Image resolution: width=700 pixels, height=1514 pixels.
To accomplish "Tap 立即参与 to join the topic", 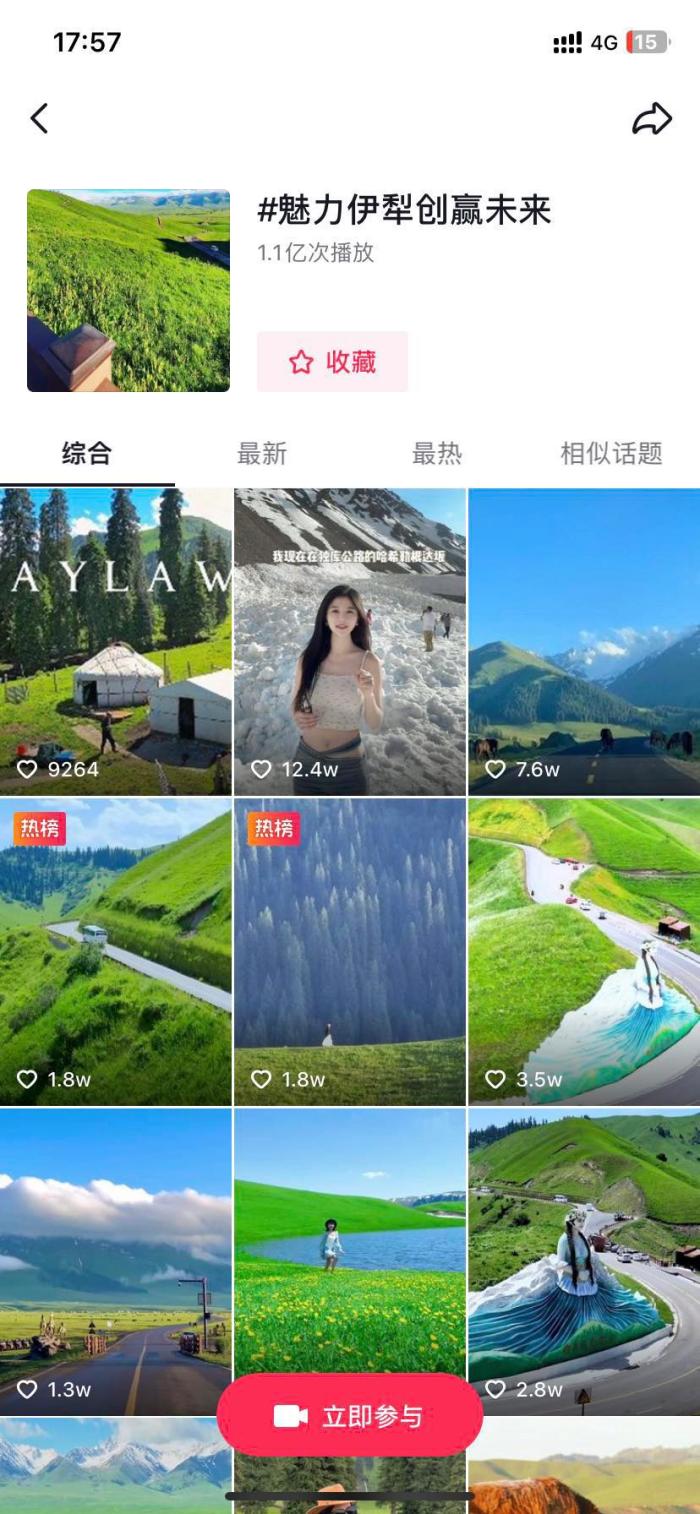I will 349,1416.
